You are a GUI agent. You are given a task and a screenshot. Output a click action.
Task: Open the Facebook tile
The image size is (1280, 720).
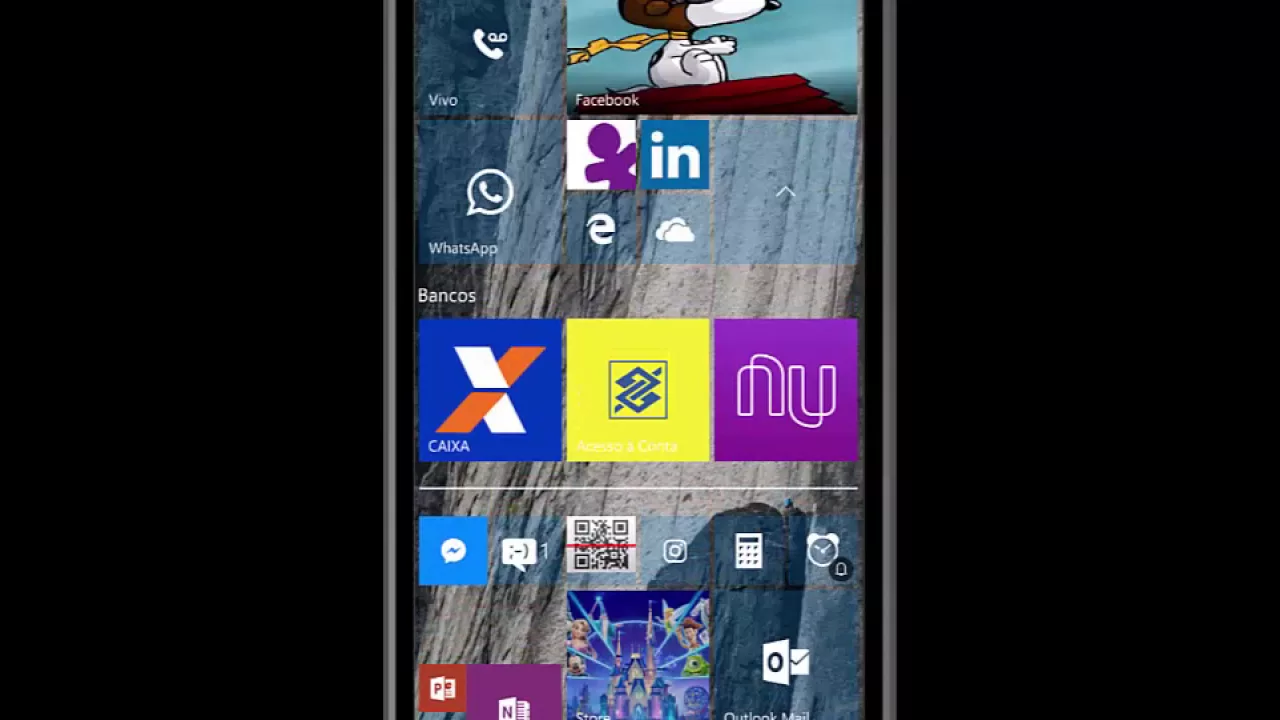[x=711, y=56]
